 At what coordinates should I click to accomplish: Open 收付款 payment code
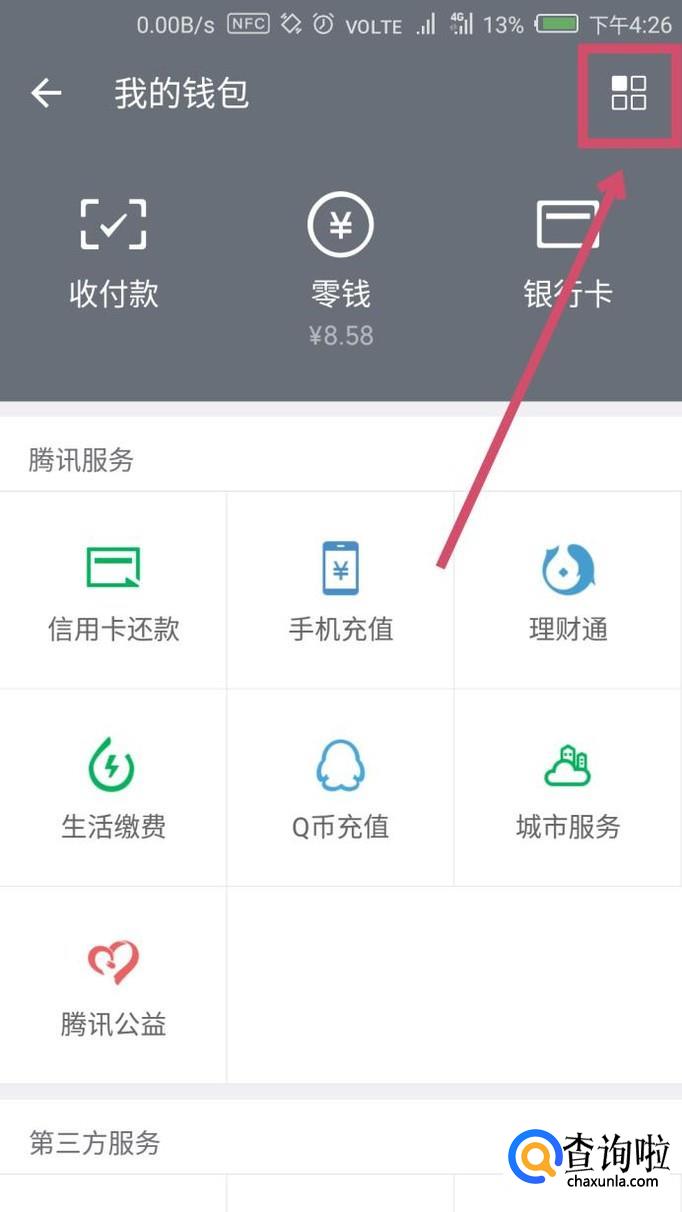coord(113,253)
